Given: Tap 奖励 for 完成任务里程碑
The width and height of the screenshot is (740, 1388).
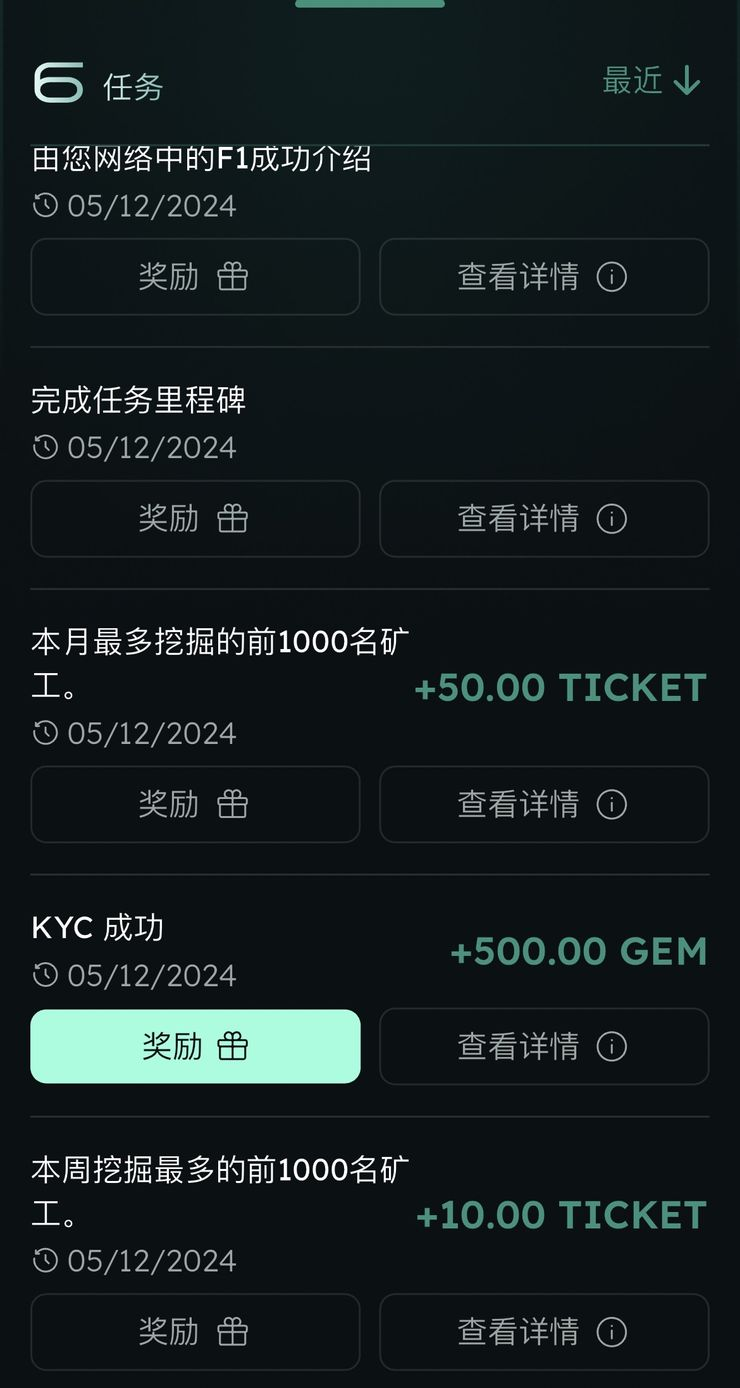Looking at the screenshot, I should pyautogui.click(x=195, y=519).
